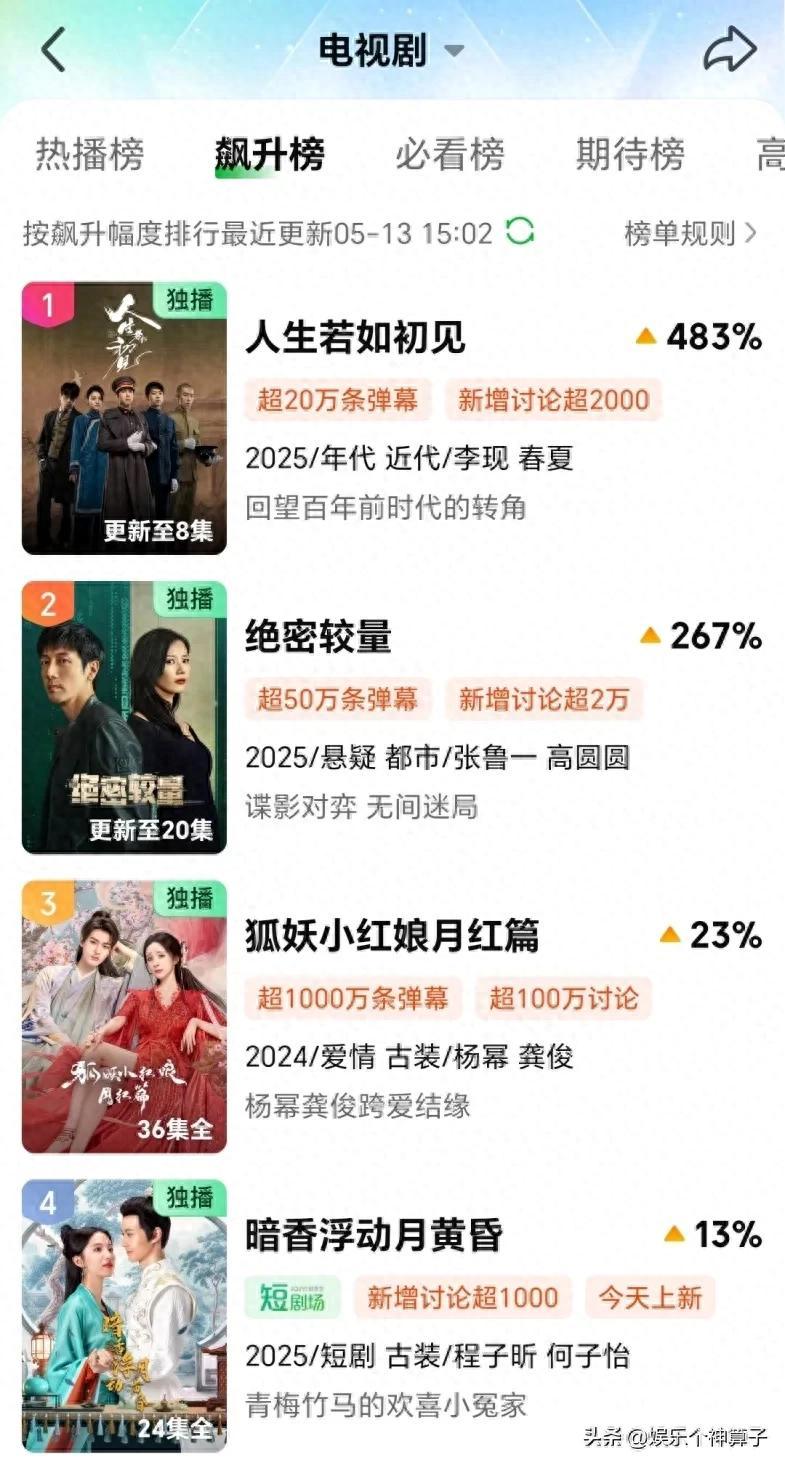Open 狐妖小红娘月红篇 details

tap(392, 936)
